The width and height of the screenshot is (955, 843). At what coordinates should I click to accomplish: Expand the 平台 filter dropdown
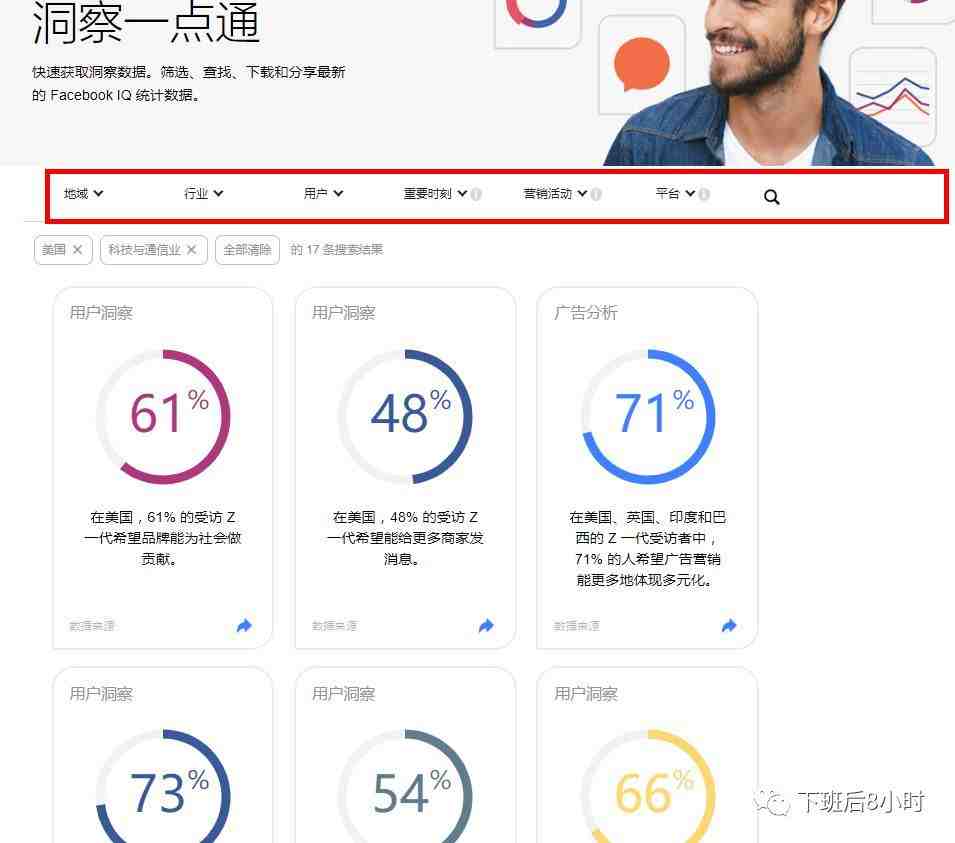point(675,194)
